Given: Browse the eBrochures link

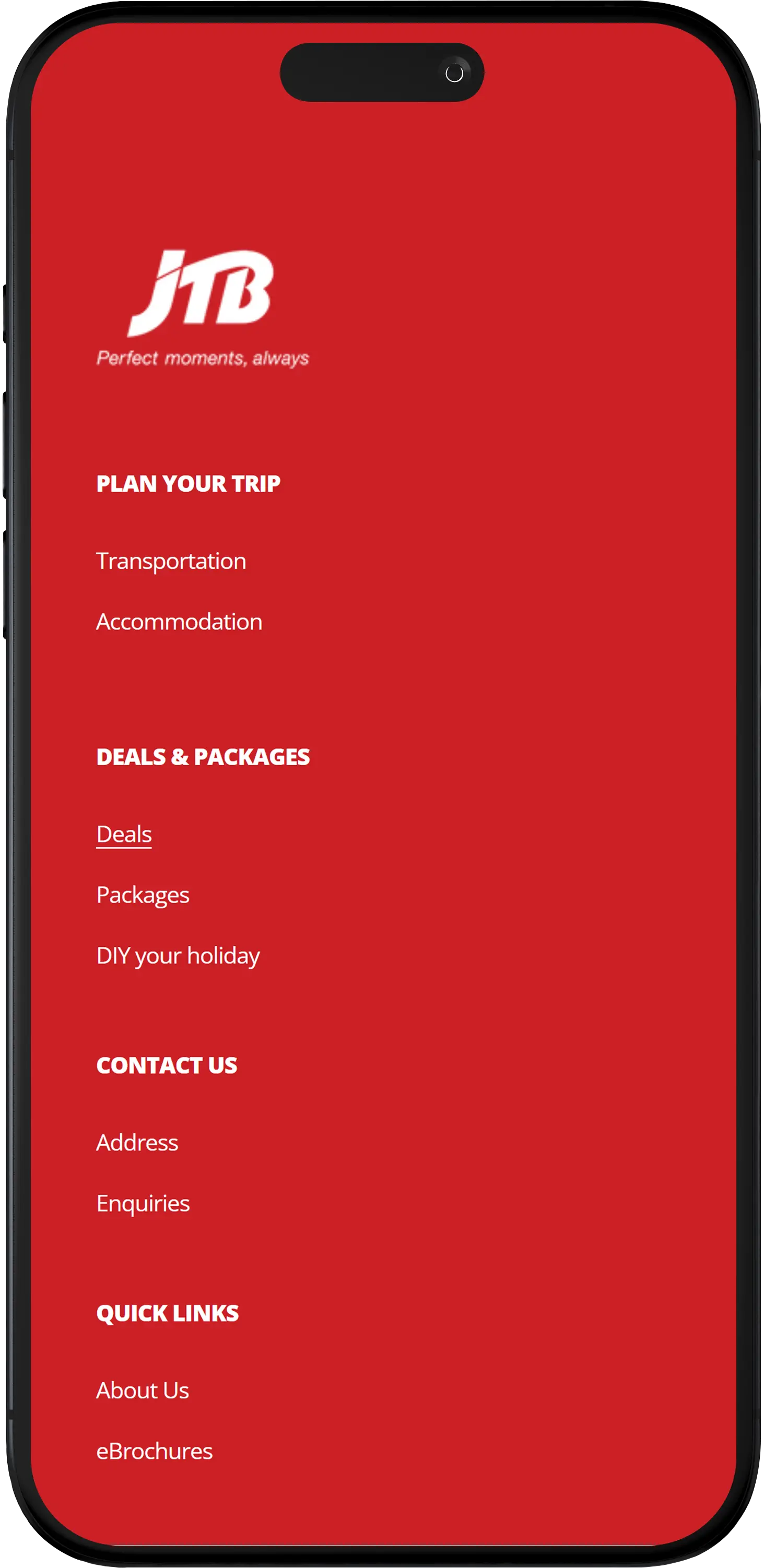Looking at the screenshot, I should click(155, 1451).
